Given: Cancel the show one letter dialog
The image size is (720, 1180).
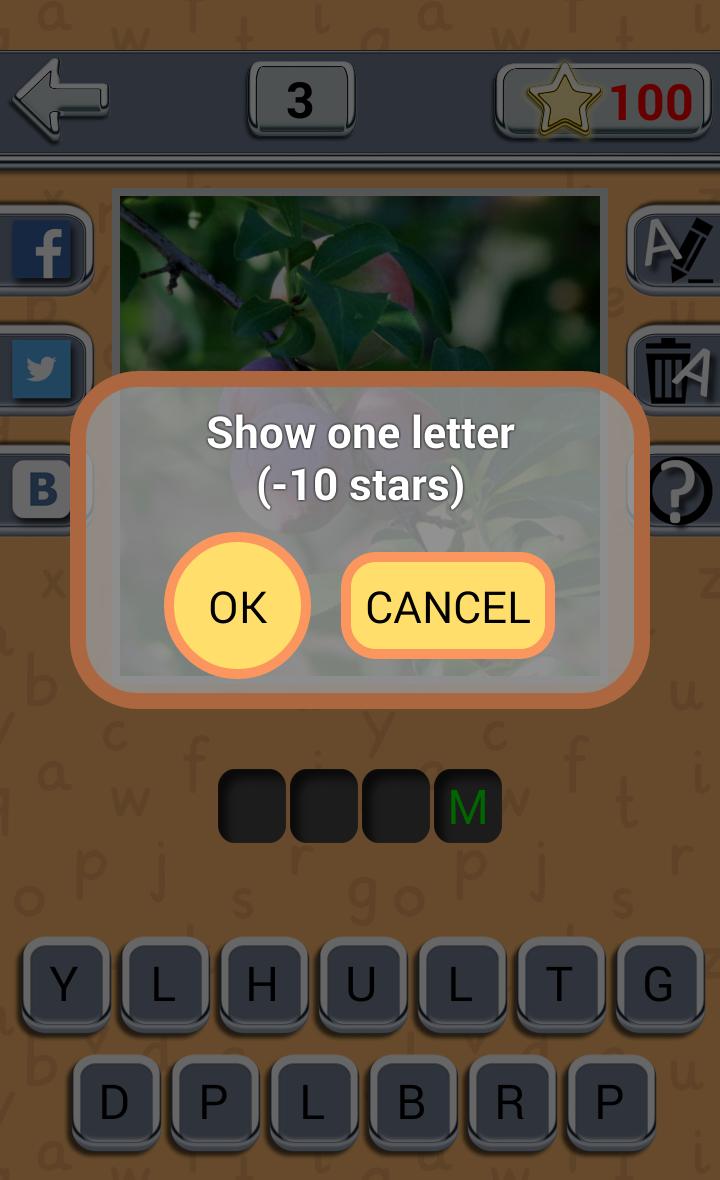Looking at the screenshot, I should click(448, 606).
